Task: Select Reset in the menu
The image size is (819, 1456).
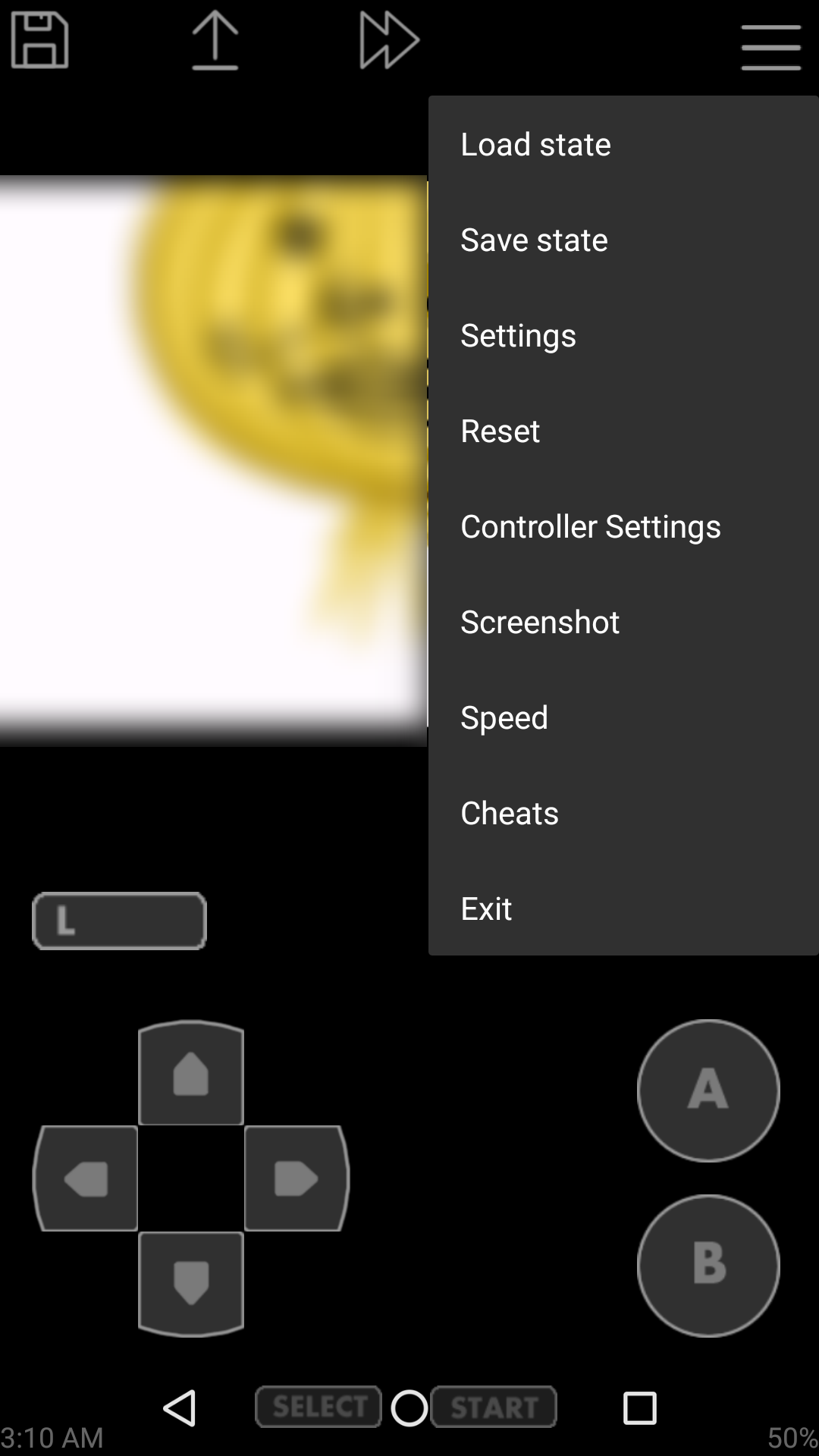Action: [x=500, y=431]
